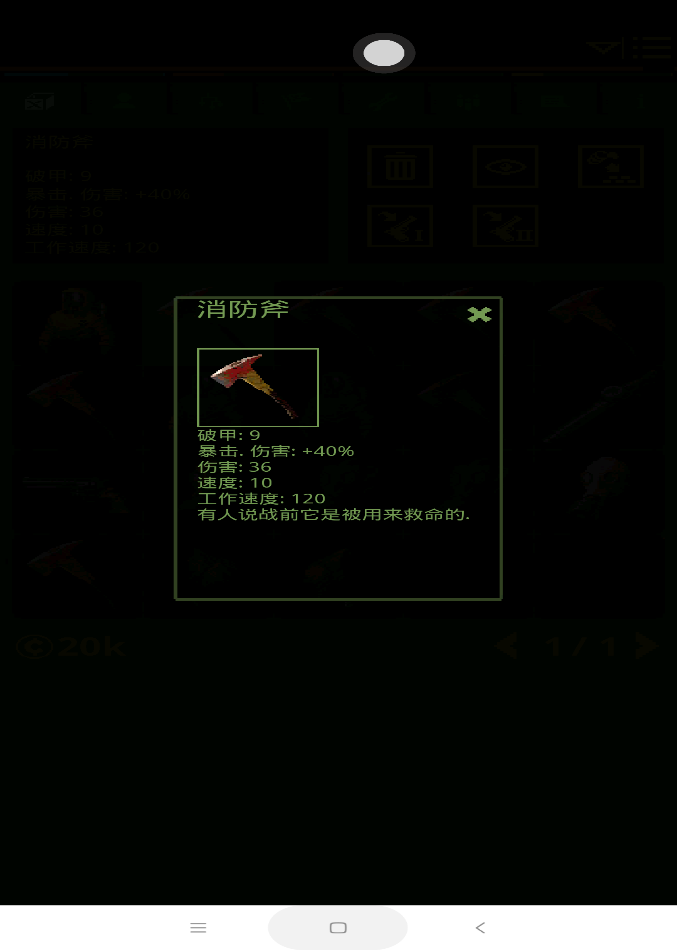The image size is (677, 950).
Task: Tap the system back button
Action: [480, 928]
